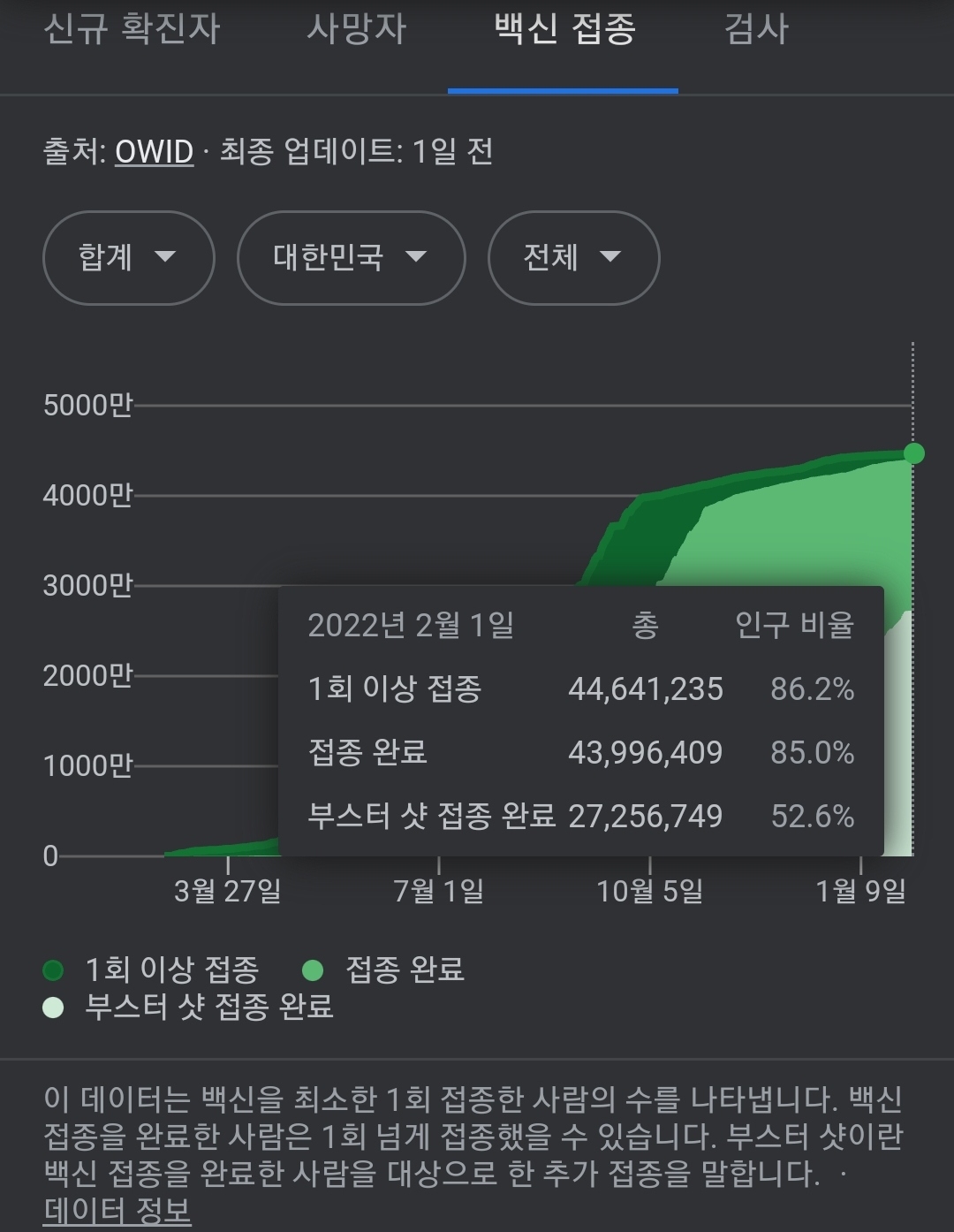Switch to the 사망자 tab

point(356,29)
